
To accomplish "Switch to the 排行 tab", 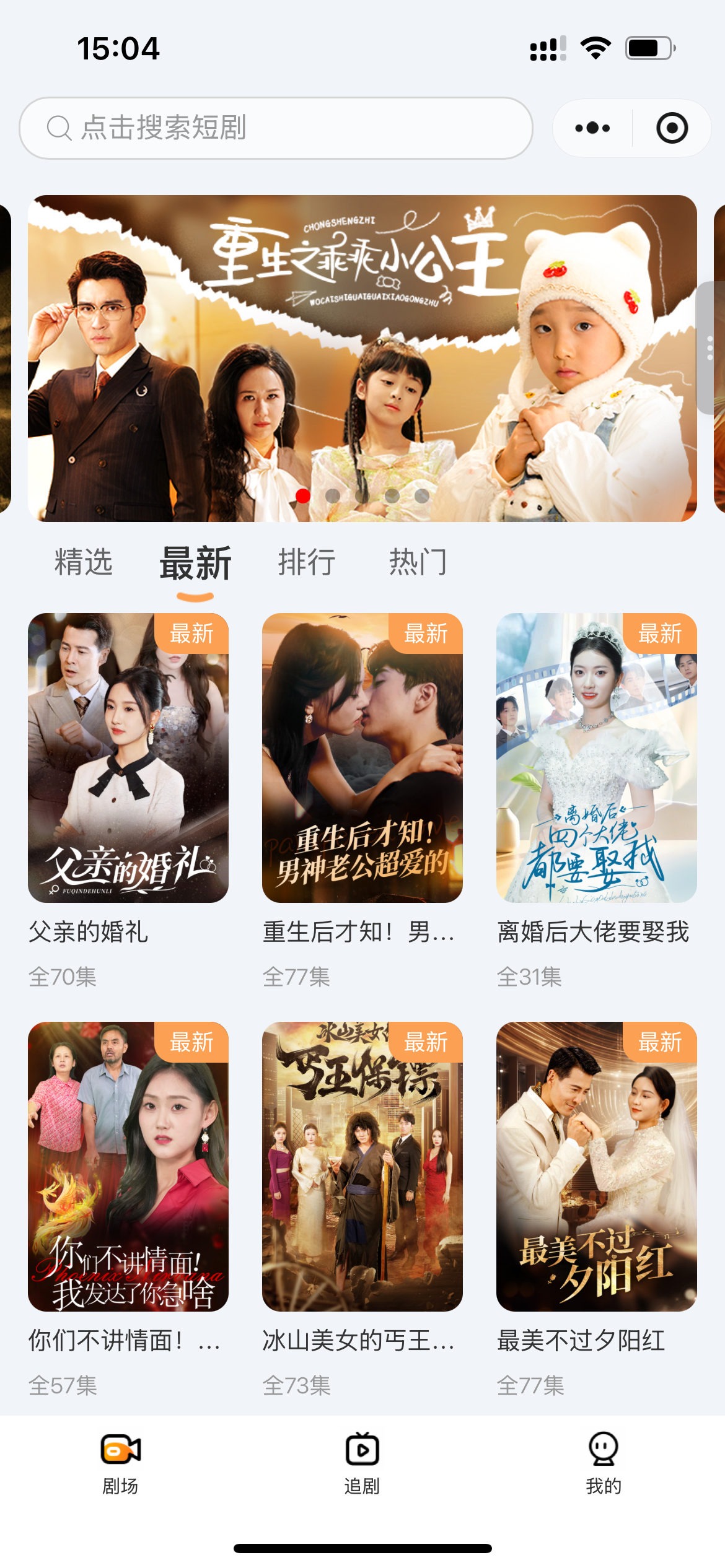I will pyautogui.click(x=307, y=562).
